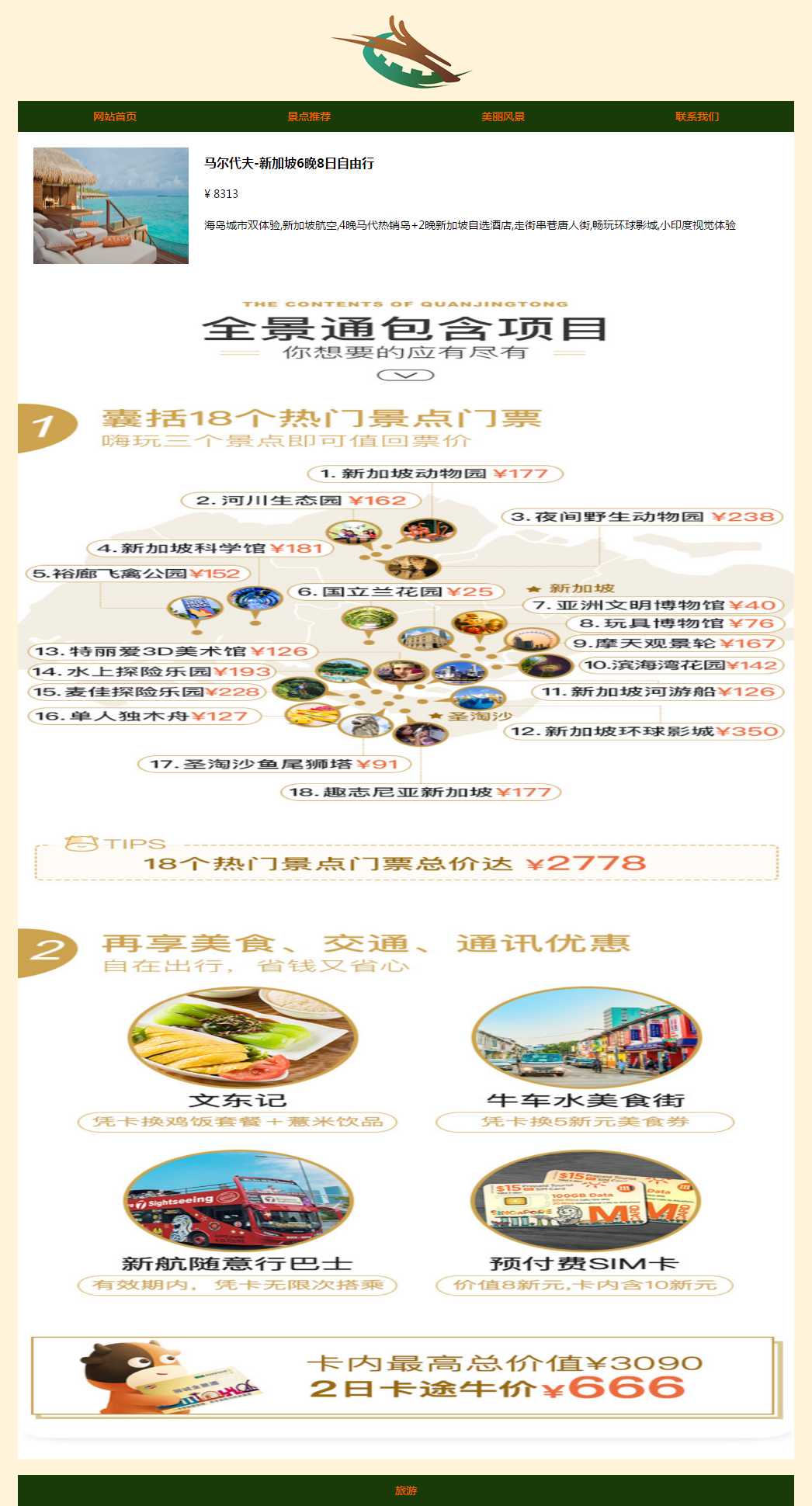The image size is (812, 1506).
Task: Open the Maldives villa product photo
Action: (x=111, y=206)
